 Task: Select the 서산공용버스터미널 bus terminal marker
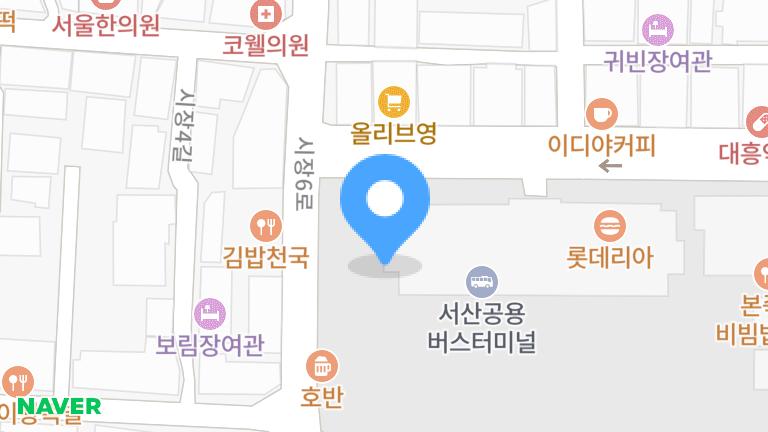(481, 280)
